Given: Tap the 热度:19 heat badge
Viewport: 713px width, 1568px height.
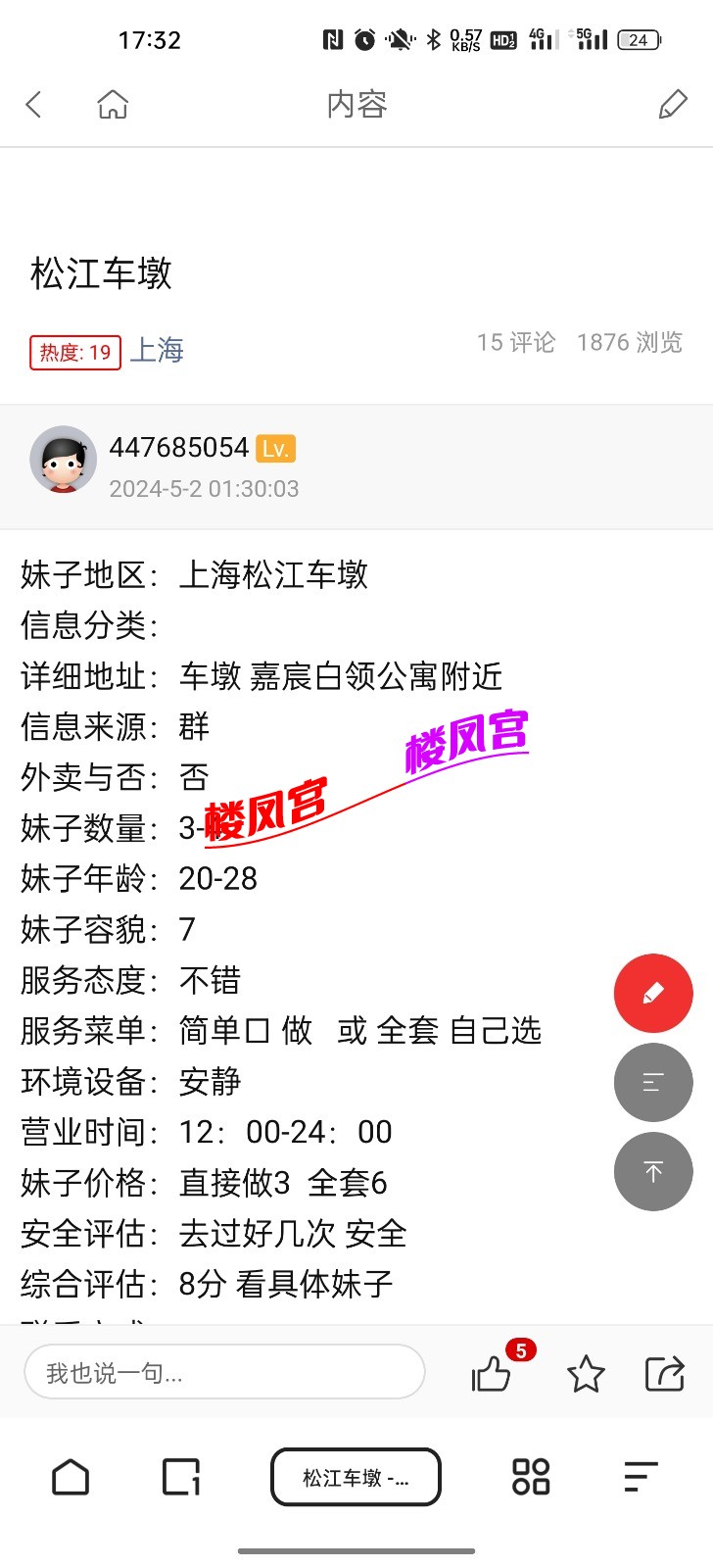Looking at the screenshot, I should point(75,353).
